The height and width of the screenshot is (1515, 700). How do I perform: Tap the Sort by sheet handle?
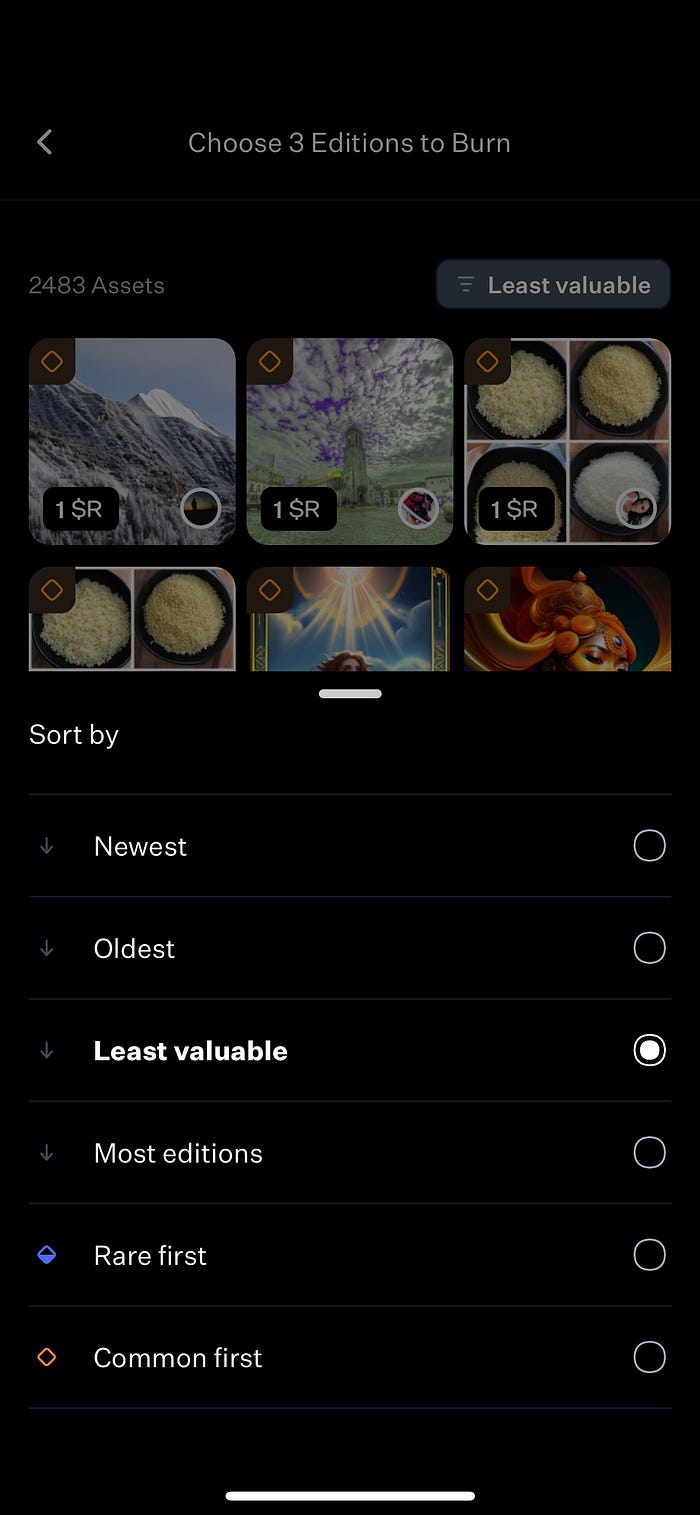coord(350,694)
